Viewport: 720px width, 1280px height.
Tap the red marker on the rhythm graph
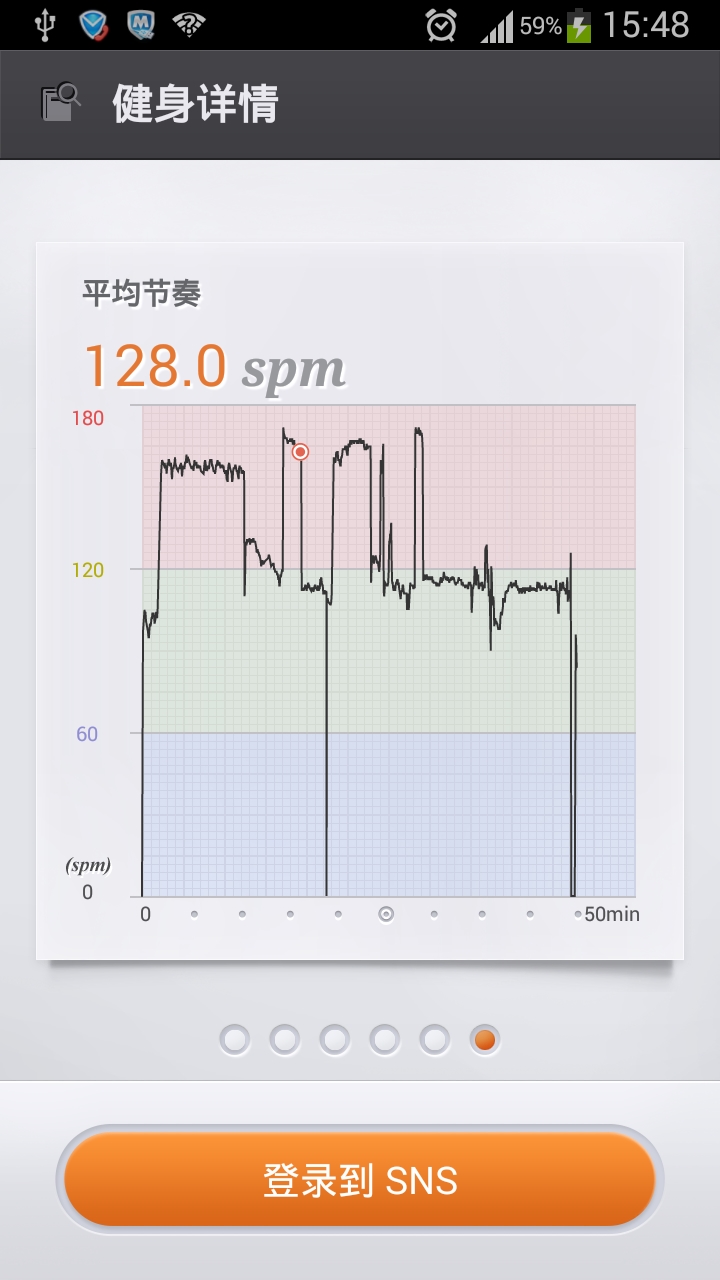[300, 452]
